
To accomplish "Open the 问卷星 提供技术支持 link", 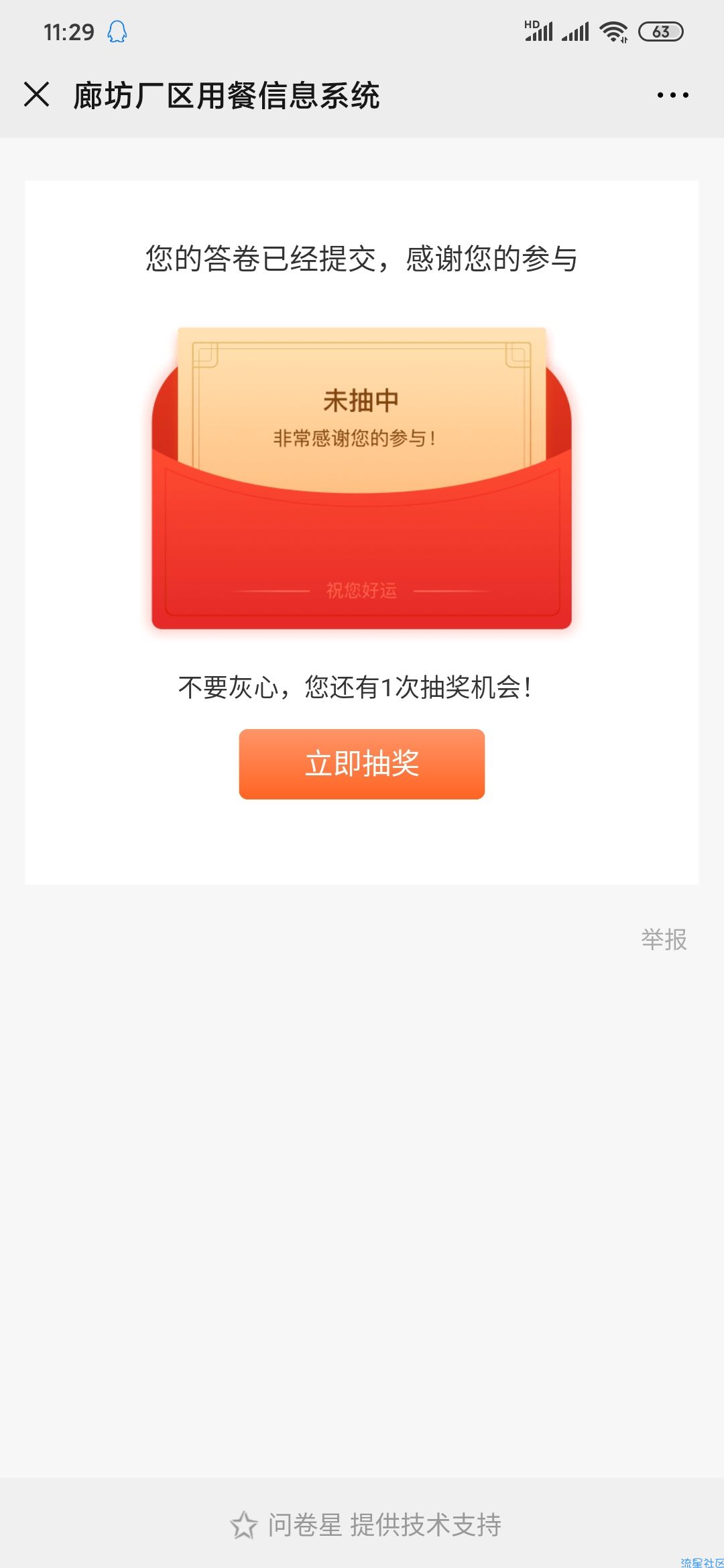I will [x=366, y=1524].
